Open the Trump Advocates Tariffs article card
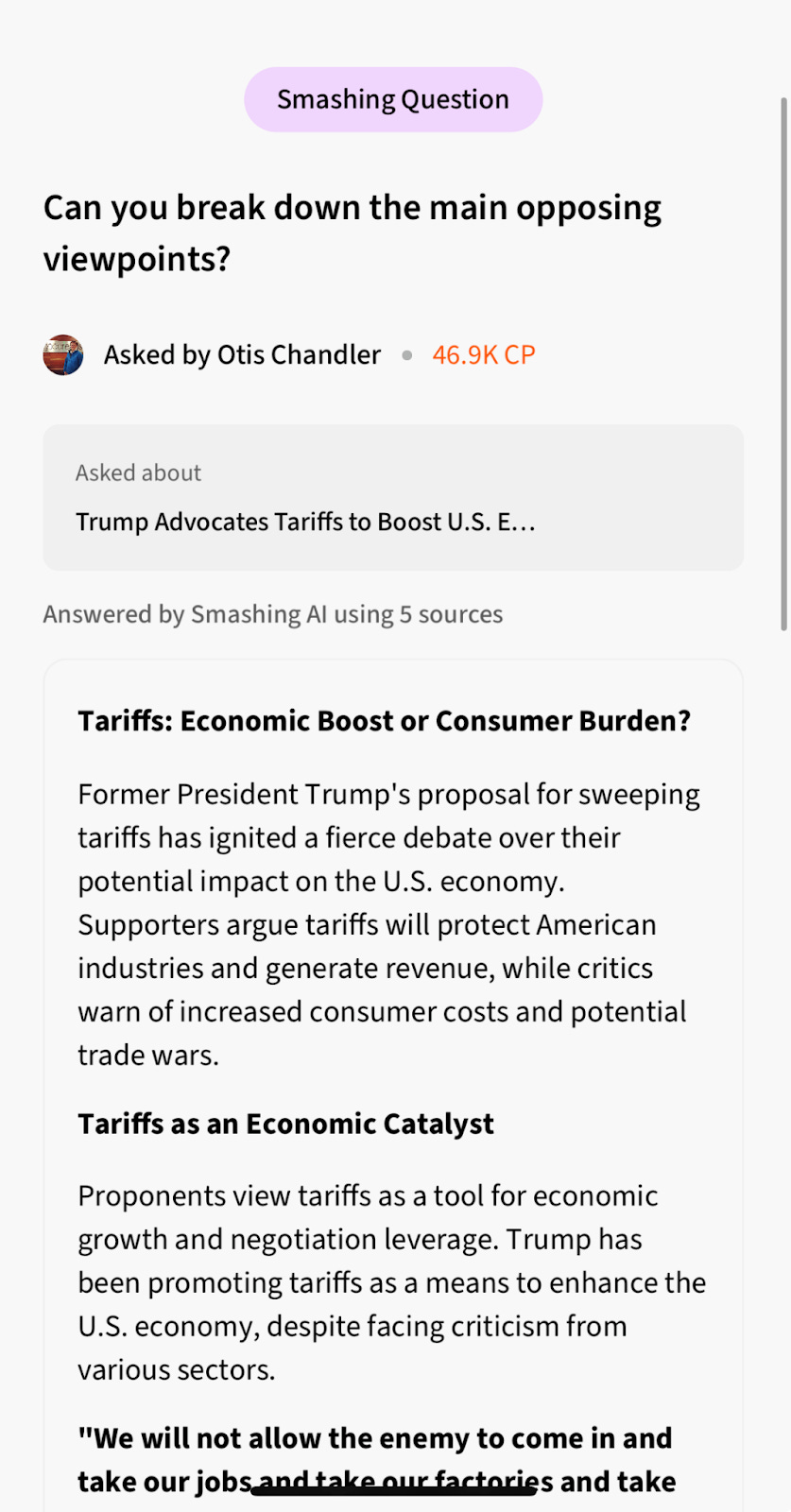Screen dimensions: 791x1512 (393, 498)
